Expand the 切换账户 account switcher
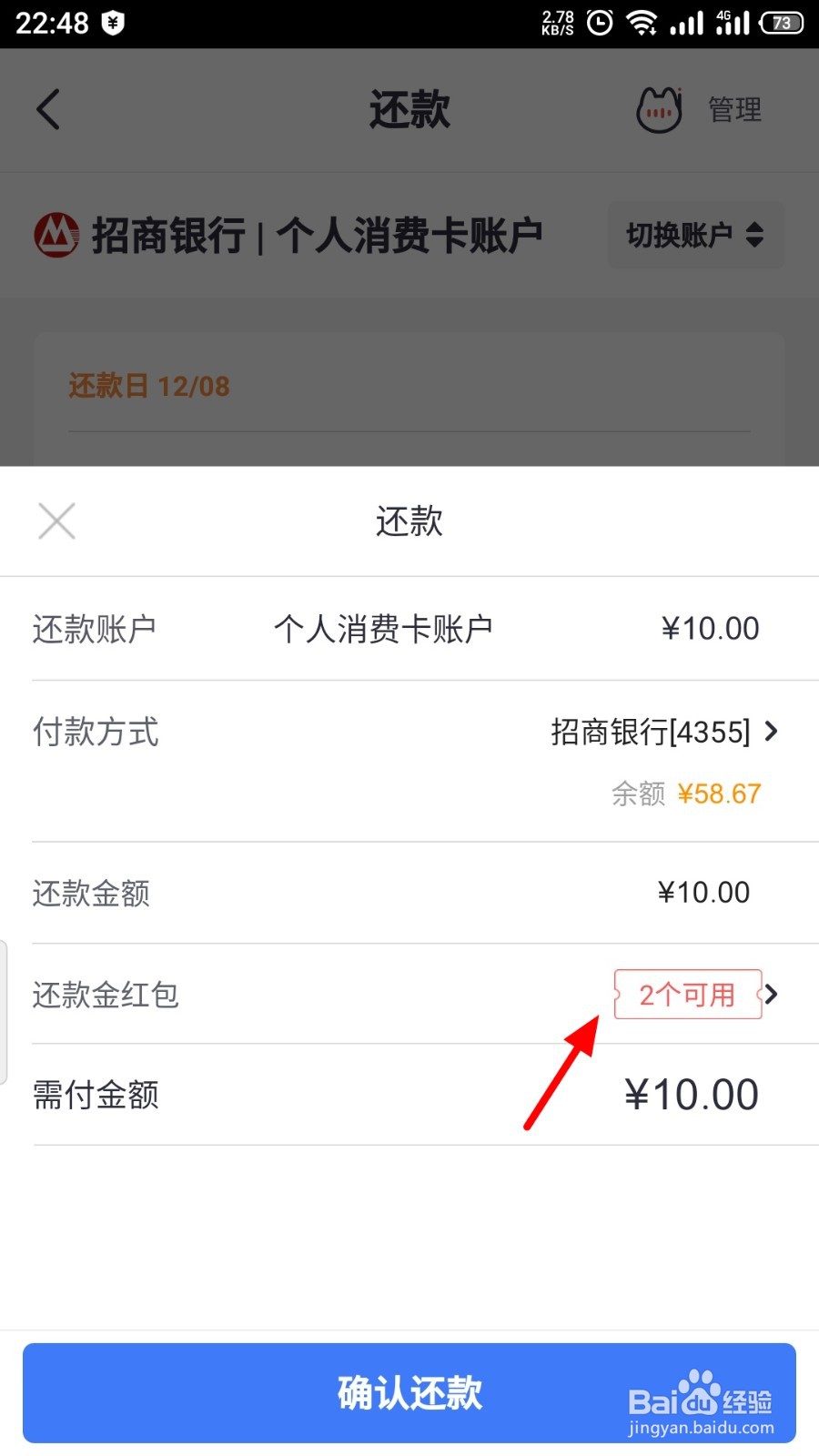The height and width of the screenshot is (1456, 819). pyautogui.click(x=694, y=236)
